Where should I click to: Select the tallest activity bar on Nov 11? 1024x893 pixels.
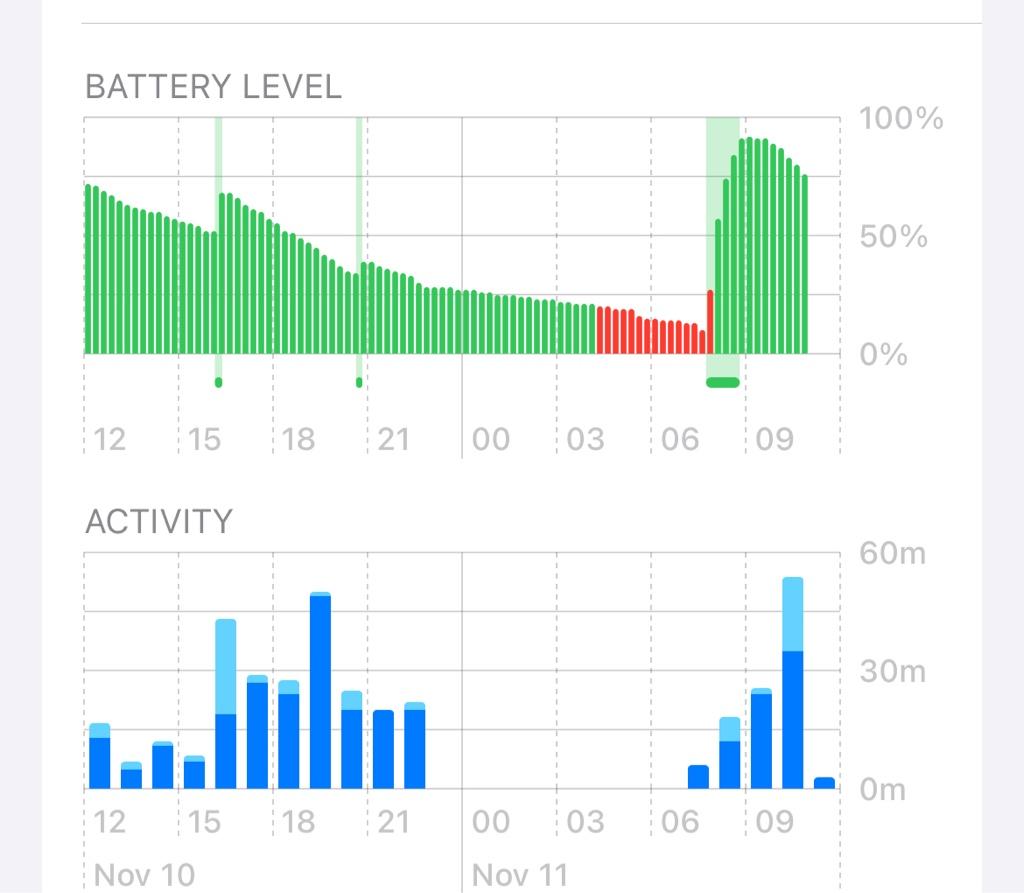(x=793, y=683)
